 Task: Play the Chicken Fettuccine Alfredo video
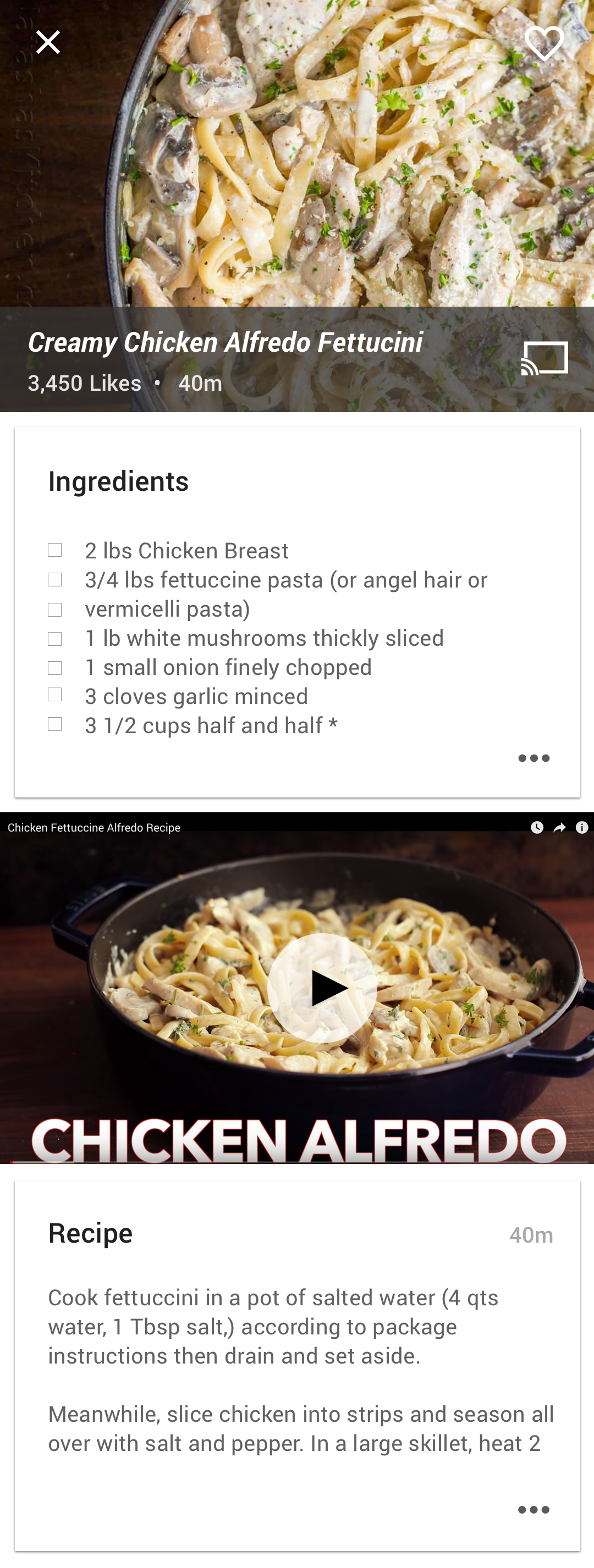[322, 988]
